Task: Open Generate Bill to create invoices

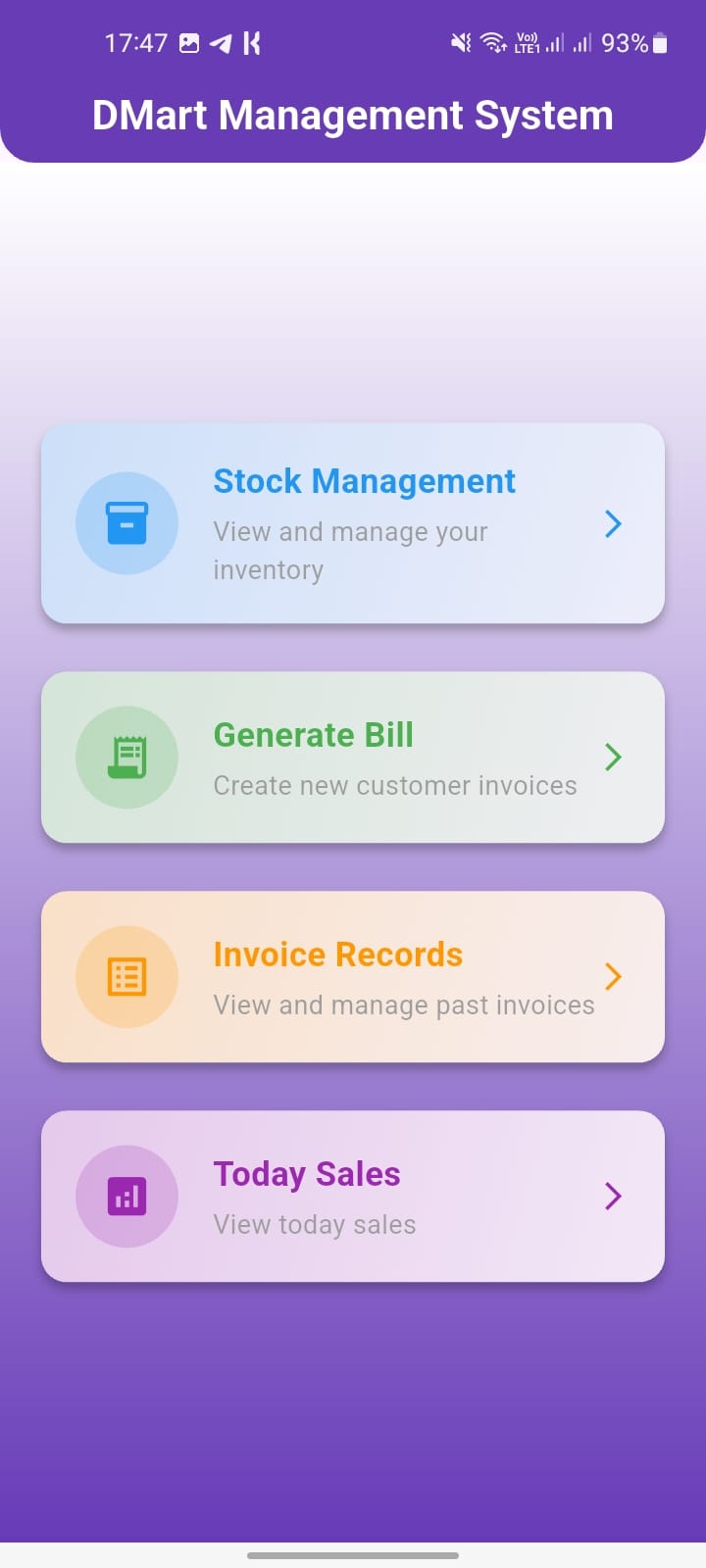Action: tap(353, 757)
